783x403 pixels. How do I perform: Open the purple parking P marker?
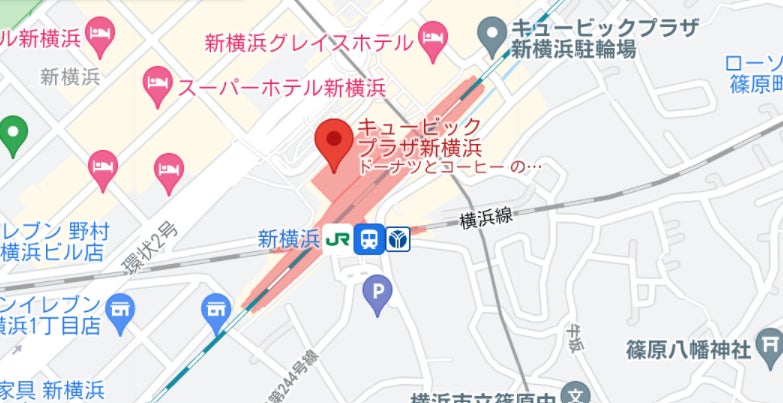pos(377,295)
